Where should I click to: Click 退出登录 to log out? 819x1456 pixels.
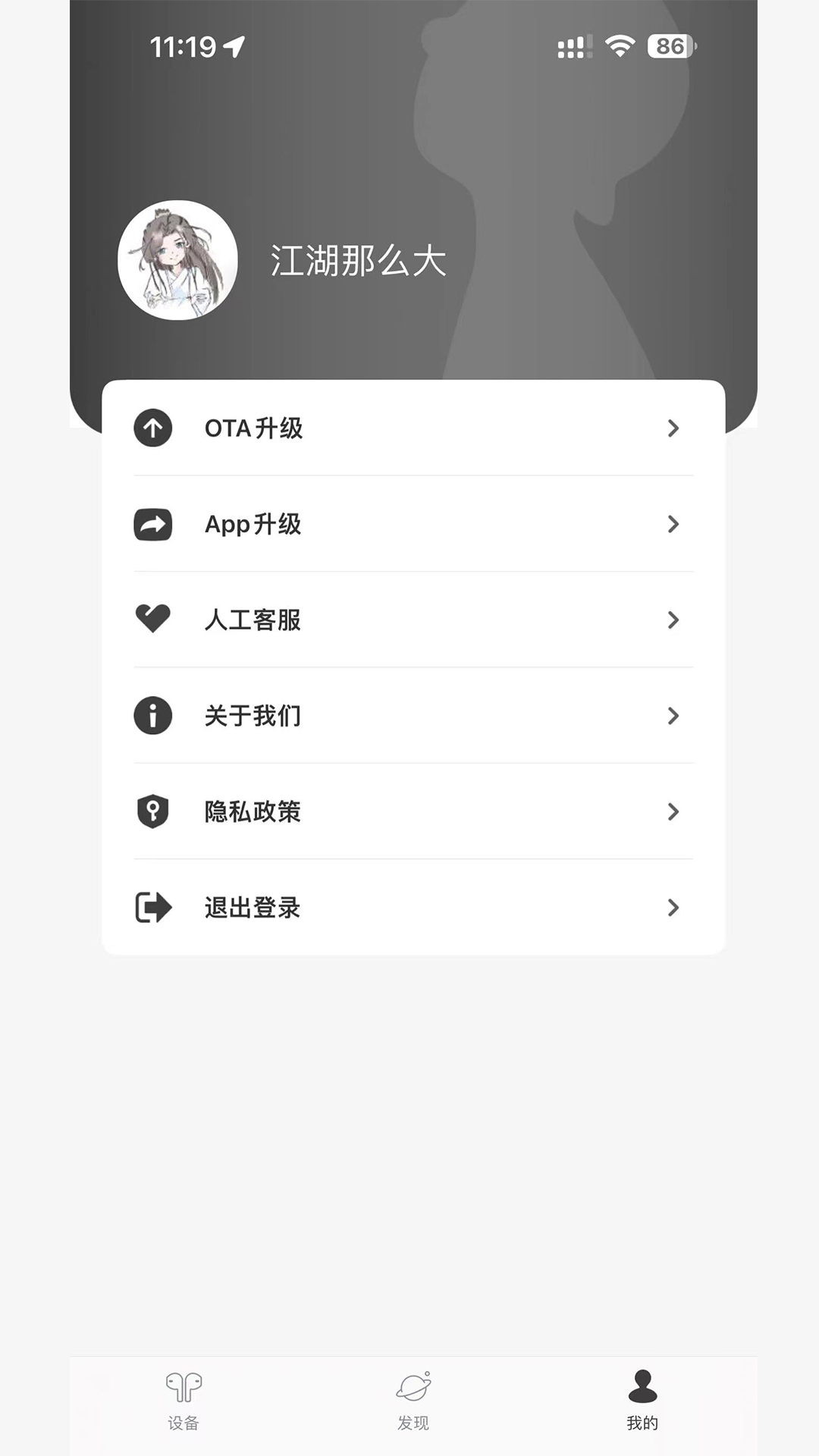tap(252, 908)
